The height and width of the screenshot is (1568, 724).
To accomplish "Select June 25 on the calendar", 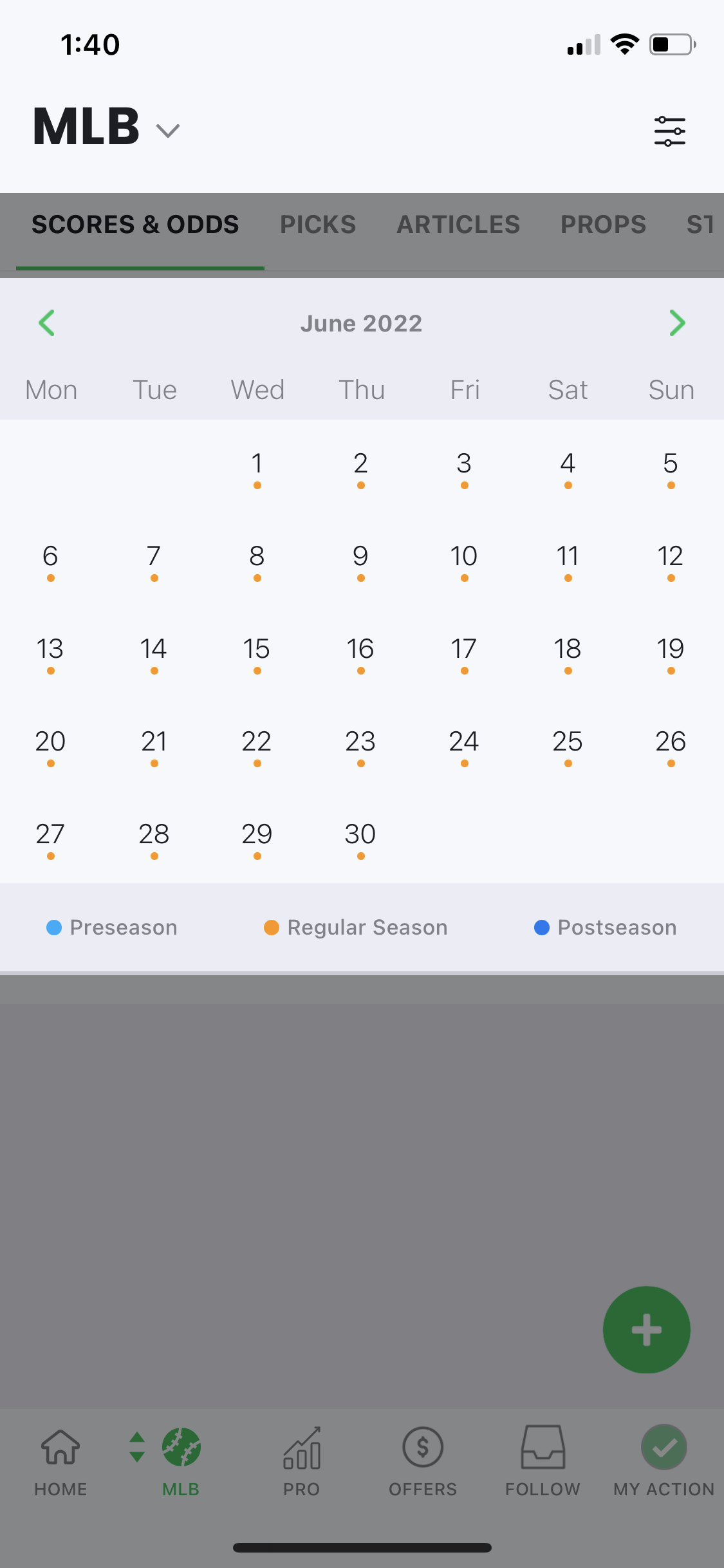I will pos(568,745).
